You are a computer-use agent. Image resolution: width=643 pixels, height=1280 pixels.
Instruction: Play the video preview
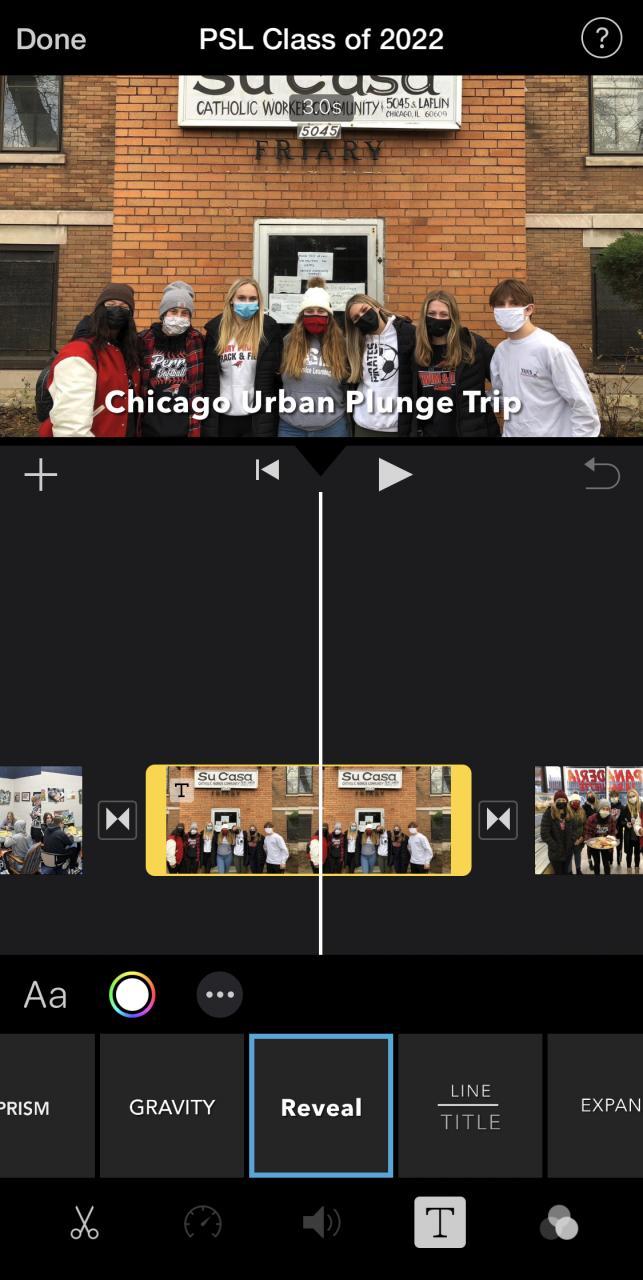pos(394,475)
